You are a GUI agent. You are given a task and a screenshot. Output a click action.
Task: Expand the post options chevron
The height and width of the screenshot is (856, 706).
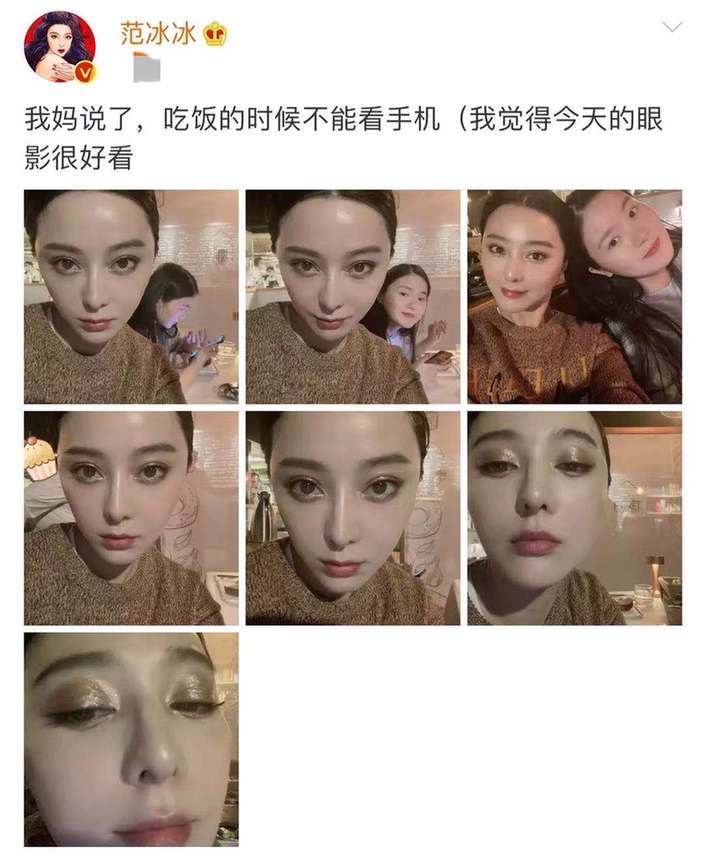click(672, 27)
